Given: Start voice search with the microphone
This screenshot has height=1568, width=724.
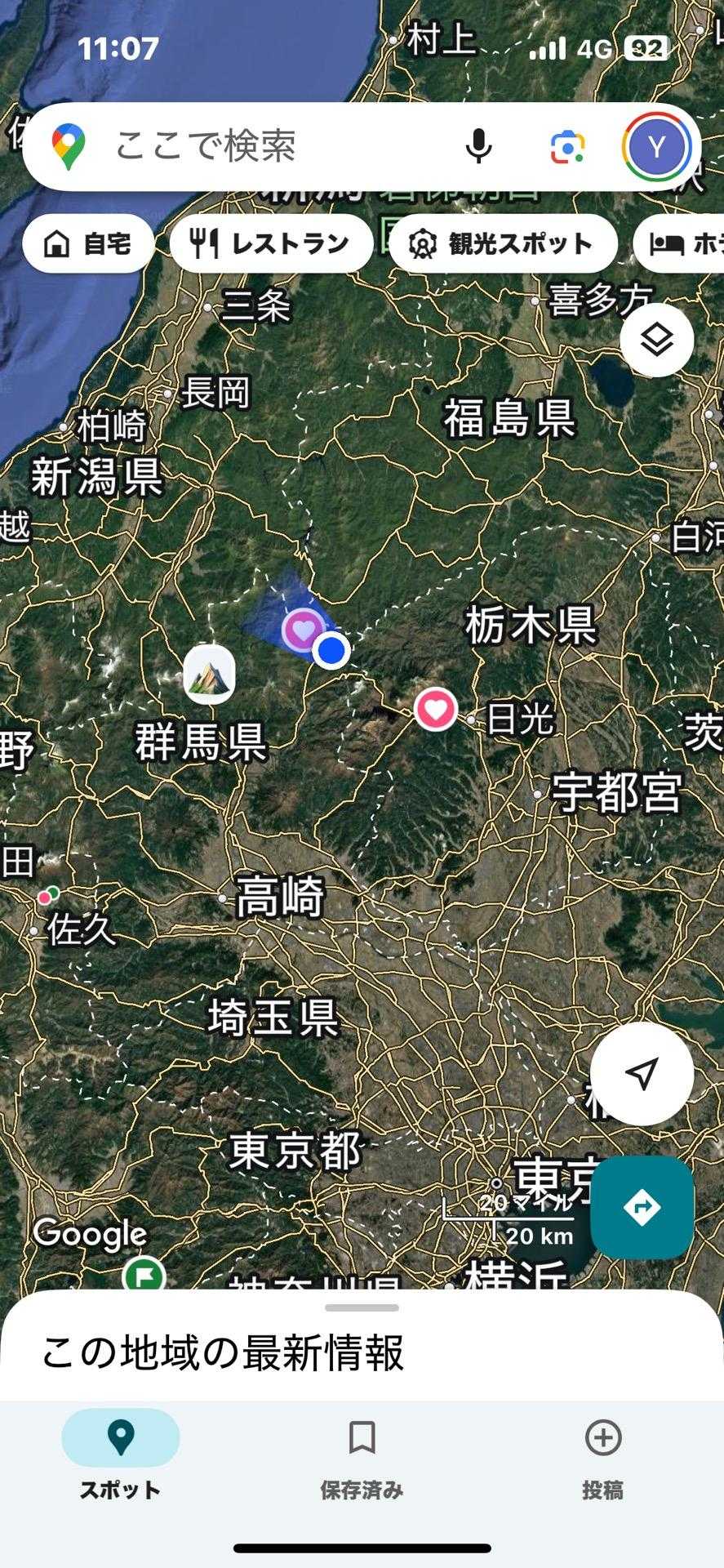Looking at the screenshot, I should 479,147.
